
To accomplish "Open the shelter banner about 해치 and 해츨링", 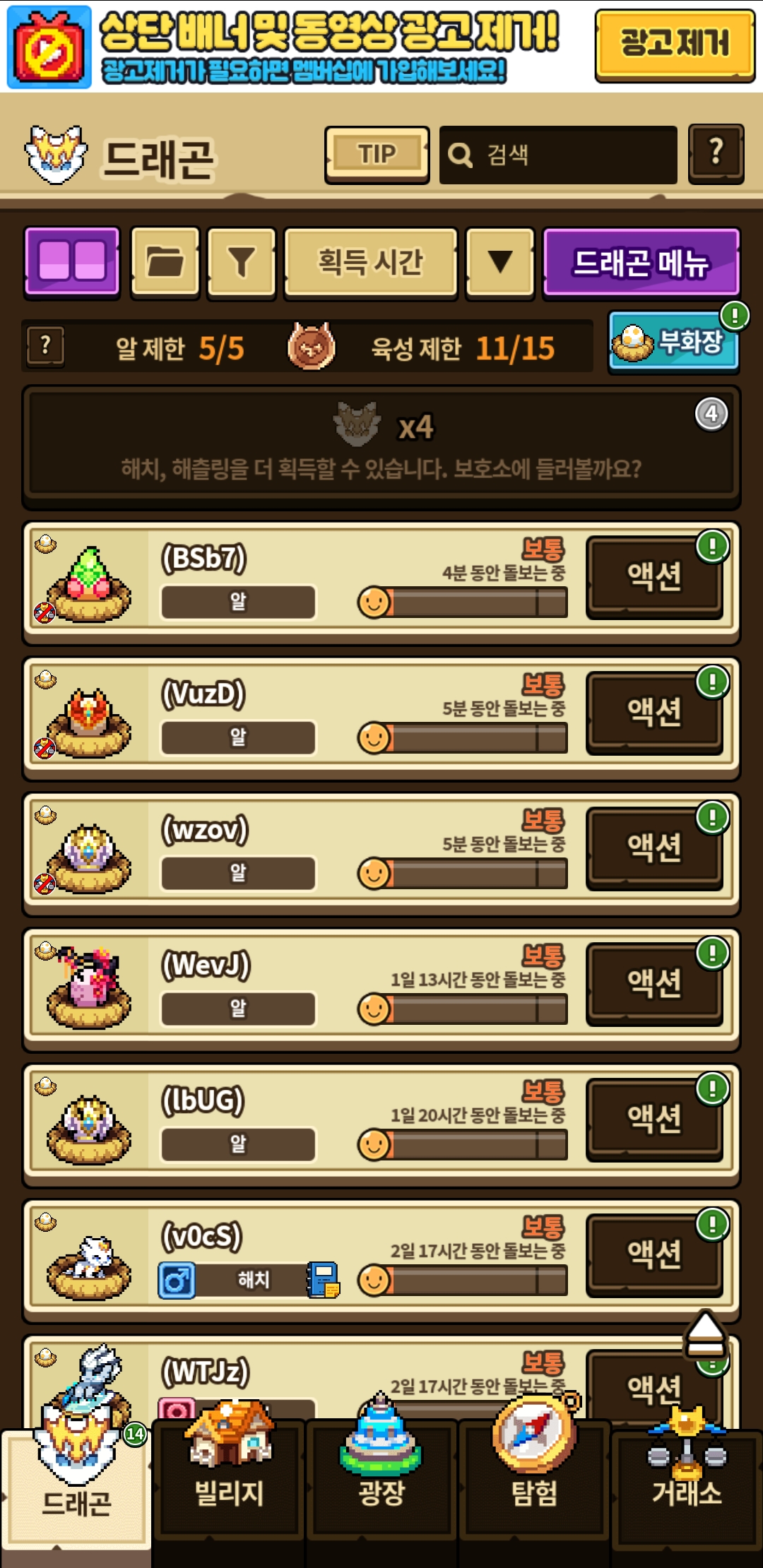I will pyautogui.click(x=381, y=446).
